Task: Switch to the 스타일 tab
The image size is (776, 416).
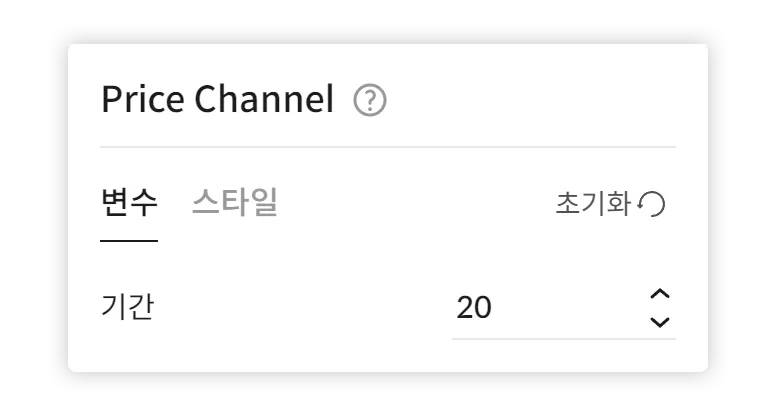Action: click(x=234, y=202)
